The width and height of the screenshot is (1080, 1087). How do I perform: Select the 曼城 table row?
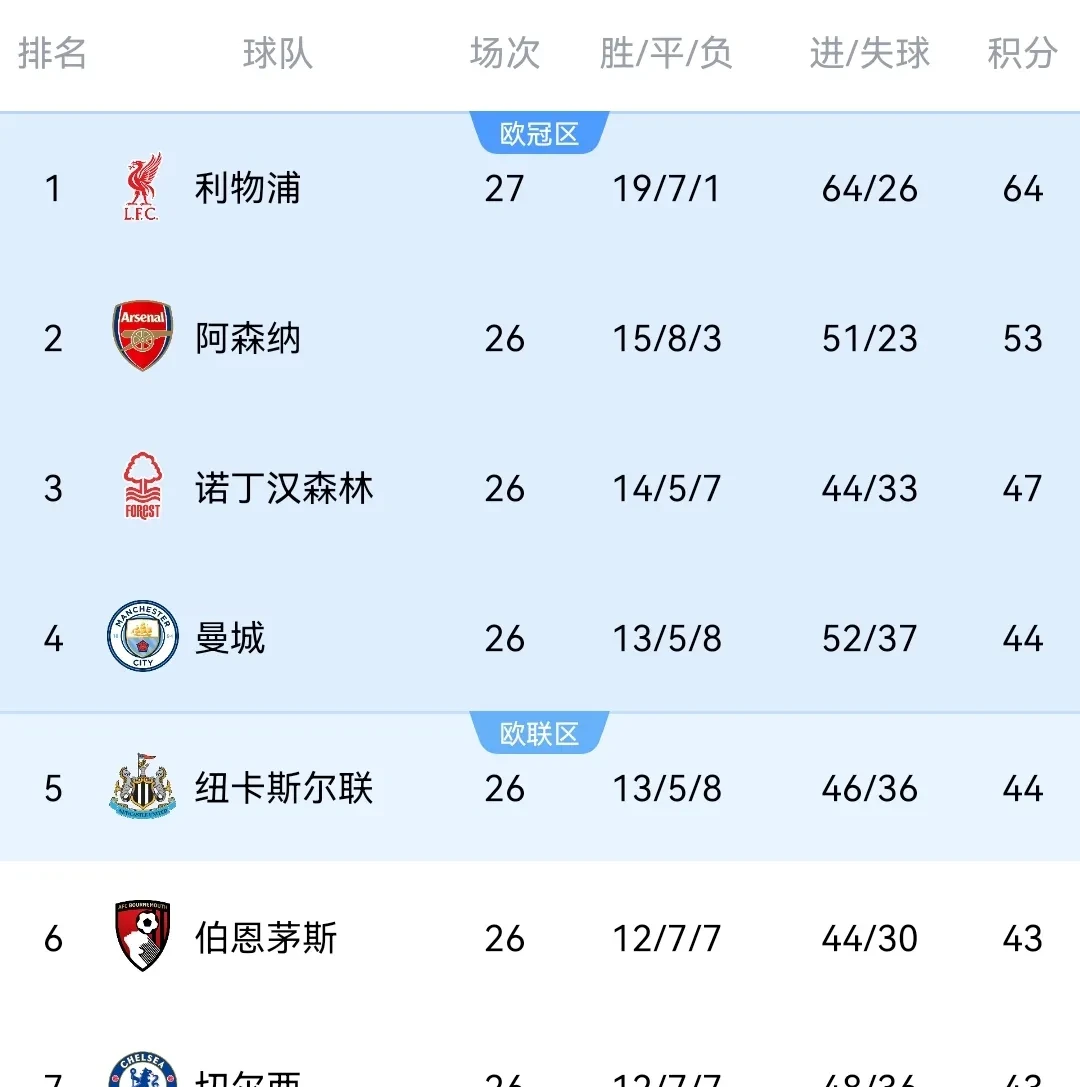(x=540, y=638)
